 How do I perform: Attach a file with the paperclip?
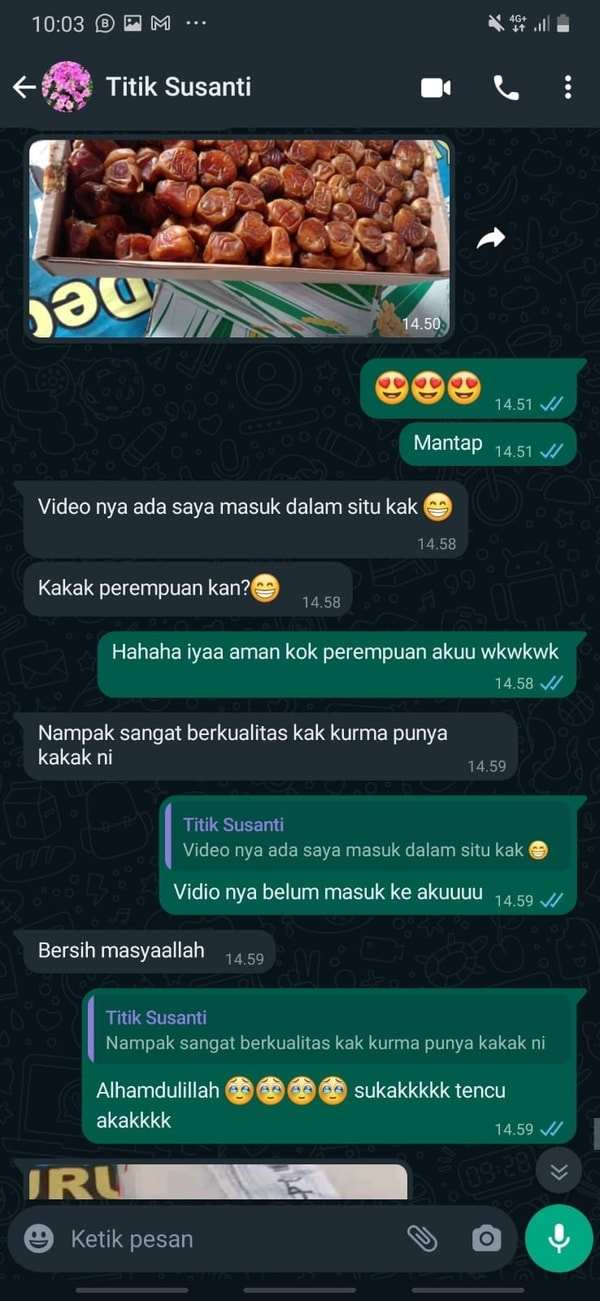click(422, 1239)
